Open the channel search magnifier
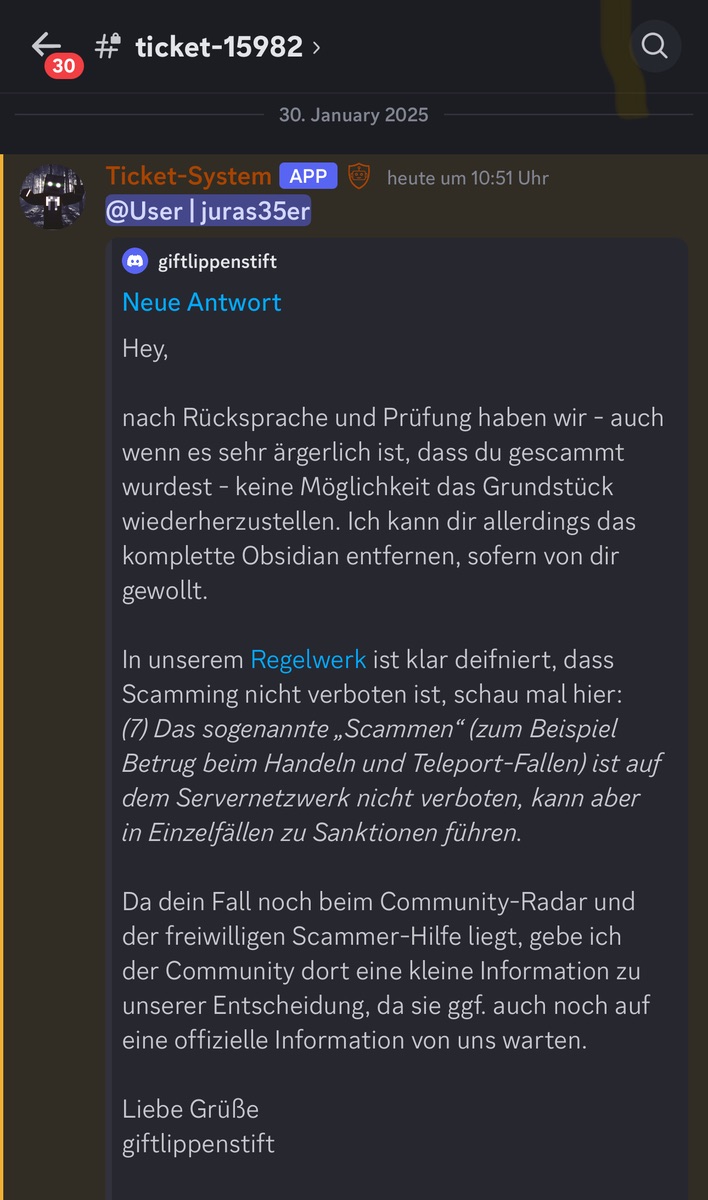Viewport: 708px width, 1200px height. (x=655, y=46)
